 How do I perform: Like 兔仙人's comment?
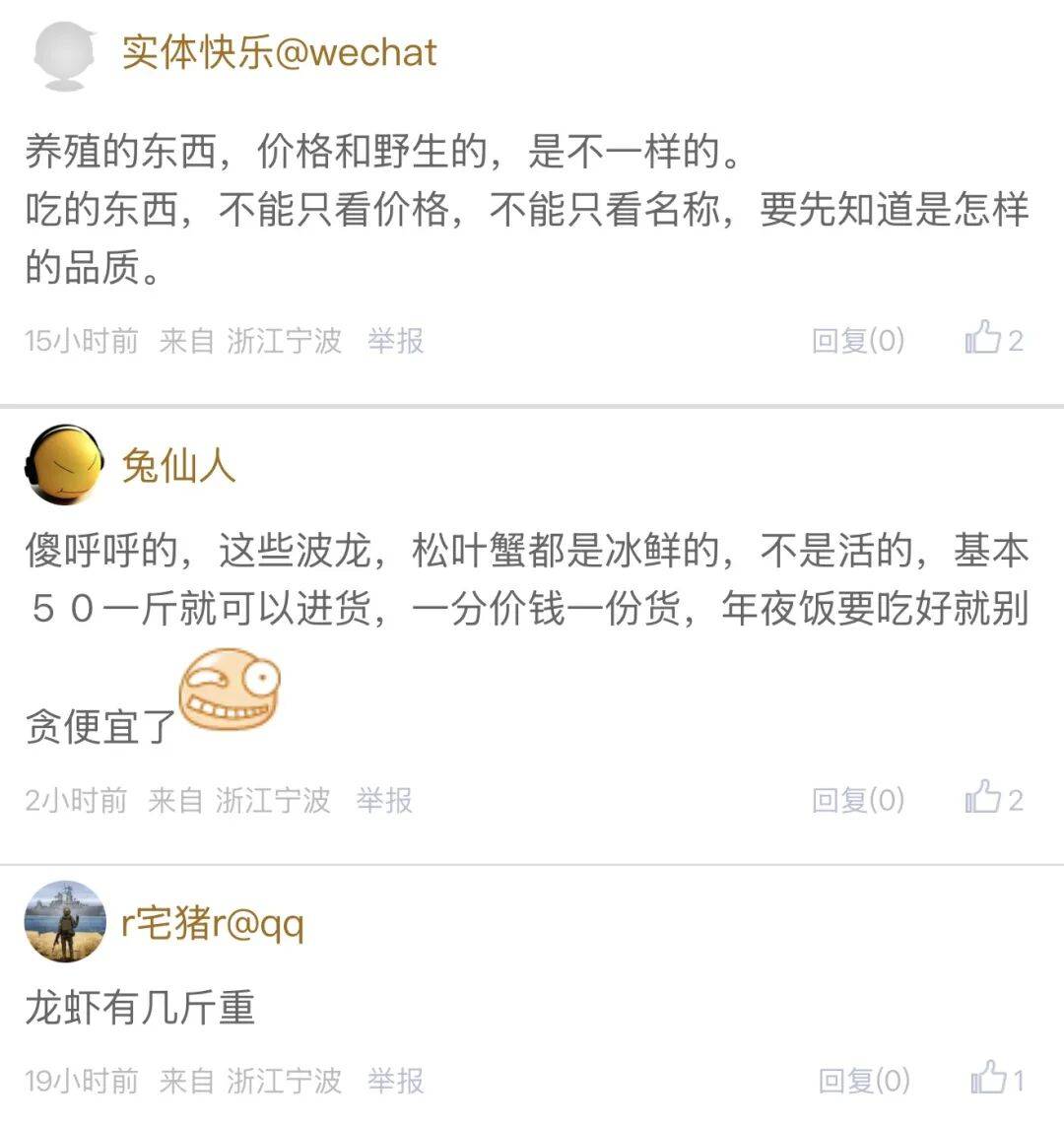(984, 798)
